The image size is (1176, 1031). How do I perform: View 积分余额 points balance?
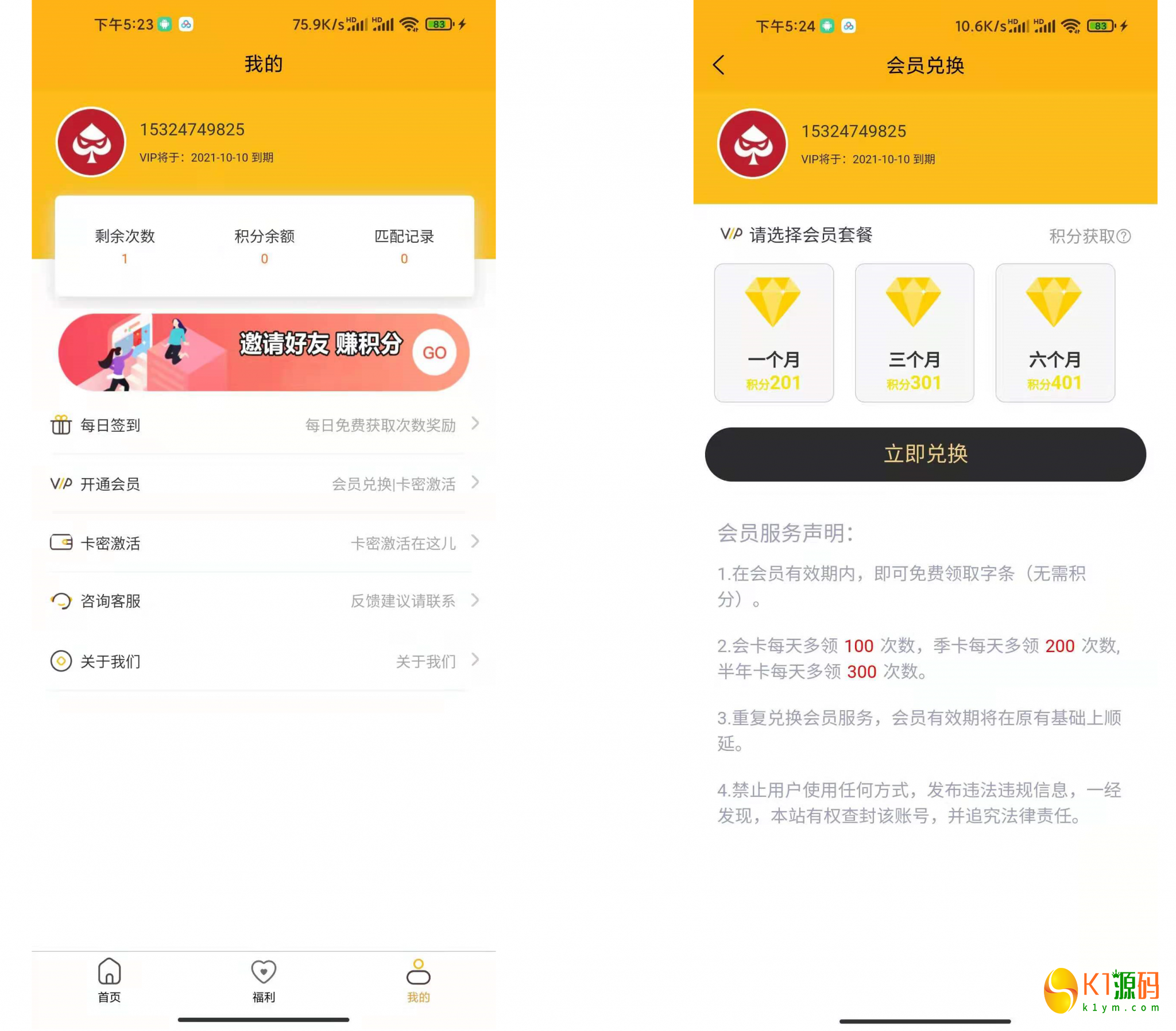coord(264,246)
